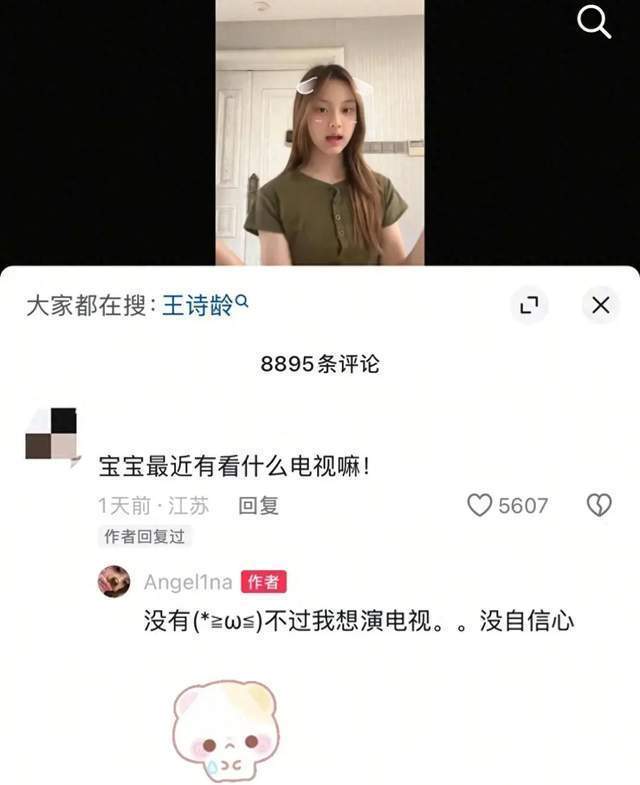Image resolution: width=640 pixels, height=785 pixels.
Task: Expand the comments panel to full screen
Action: coord(529,306)
